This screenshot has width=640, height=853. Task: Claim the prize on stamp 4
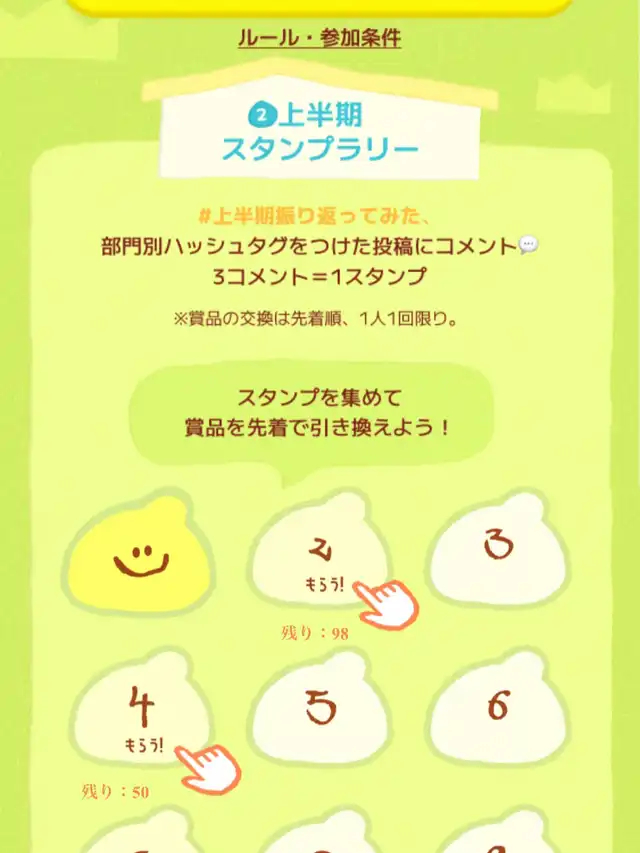click(x=147, y=745)
